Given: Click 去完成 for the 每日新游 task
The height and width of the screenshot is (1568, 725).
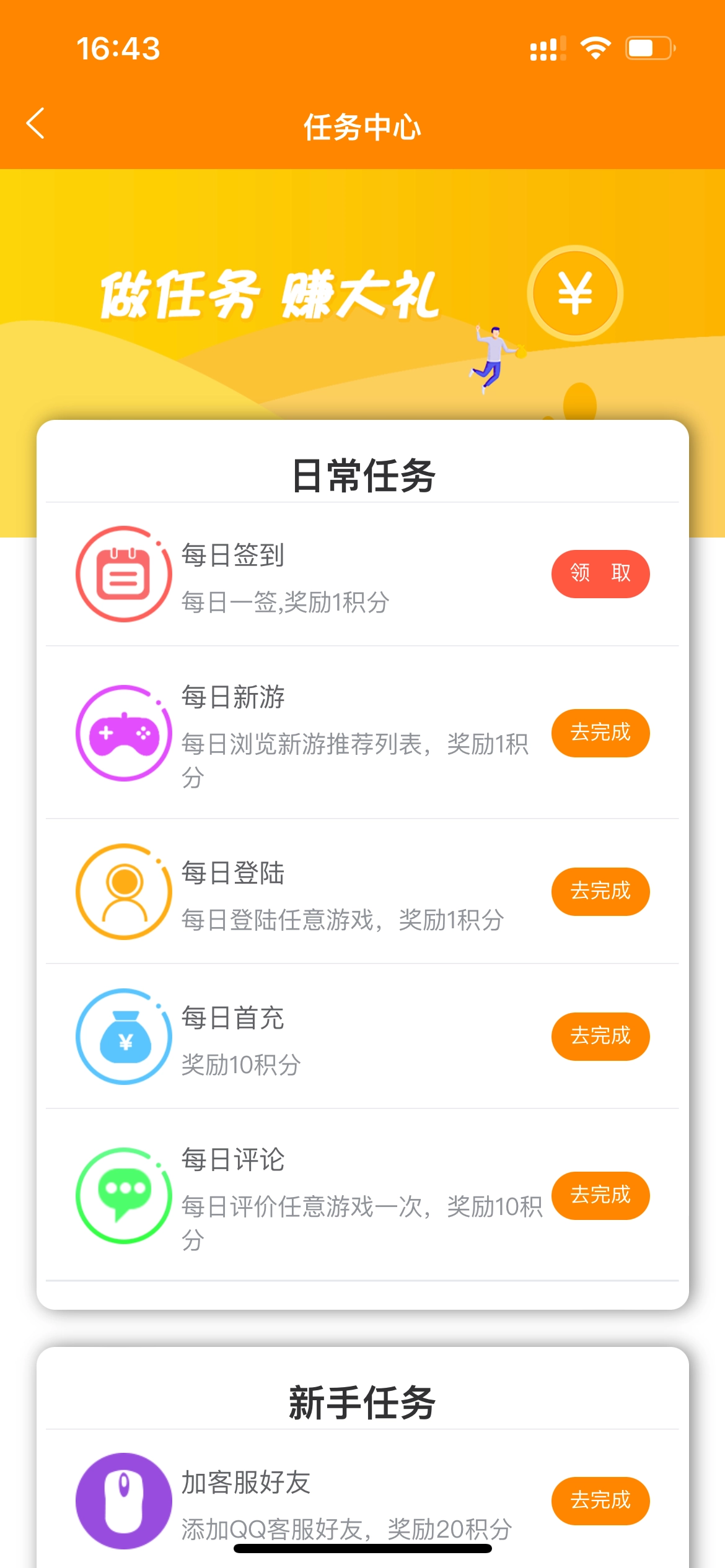Looking at the screenshot, I should pyautogui.click(x=600, y=732).
